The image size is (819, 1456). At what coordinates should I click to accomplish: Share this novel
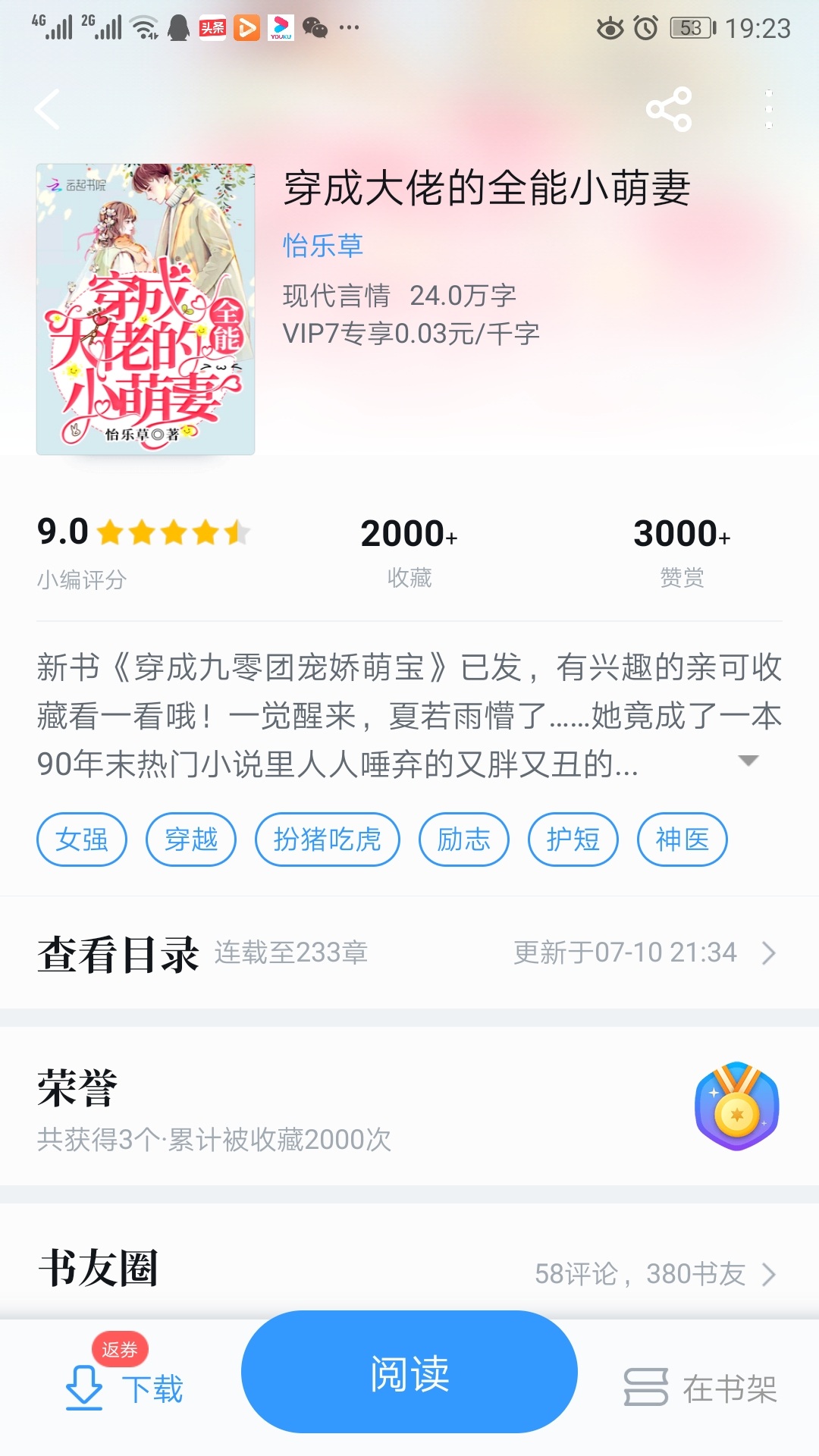pos(669,109)
